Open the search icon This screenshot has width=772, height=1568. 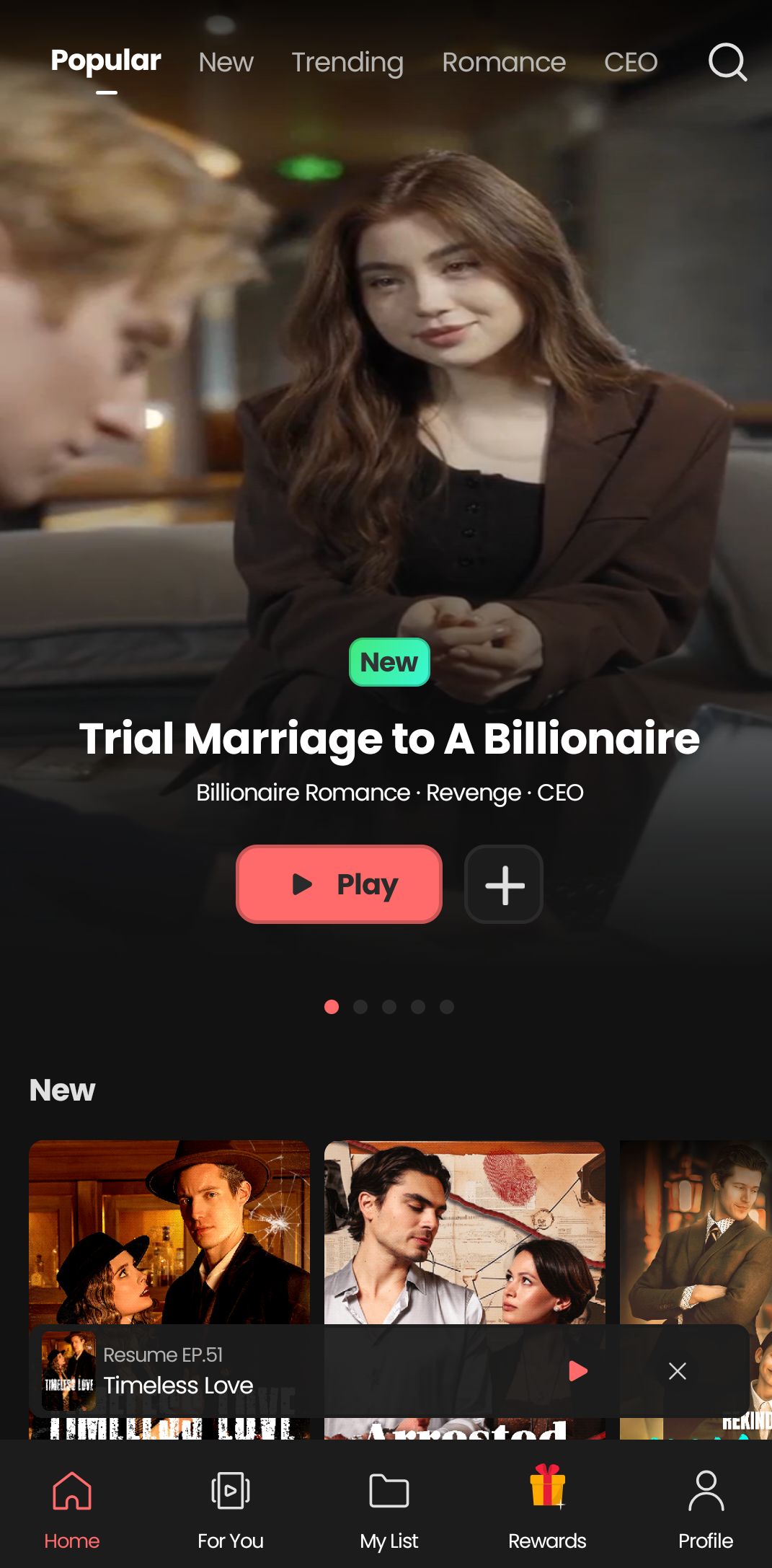[x=727, y=62]
